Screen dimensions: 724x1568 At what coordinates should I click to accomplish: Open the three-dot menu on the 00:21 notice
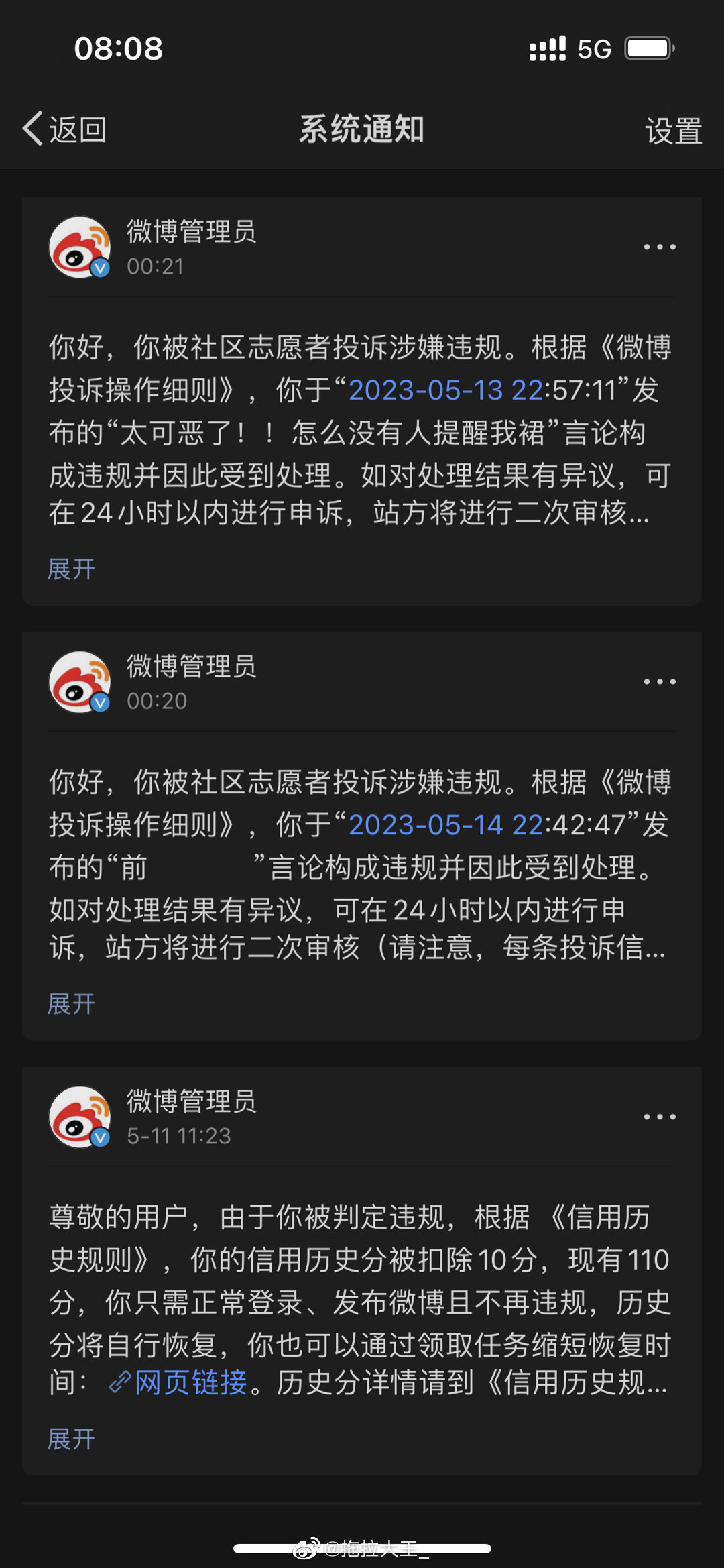click(660, 247)
